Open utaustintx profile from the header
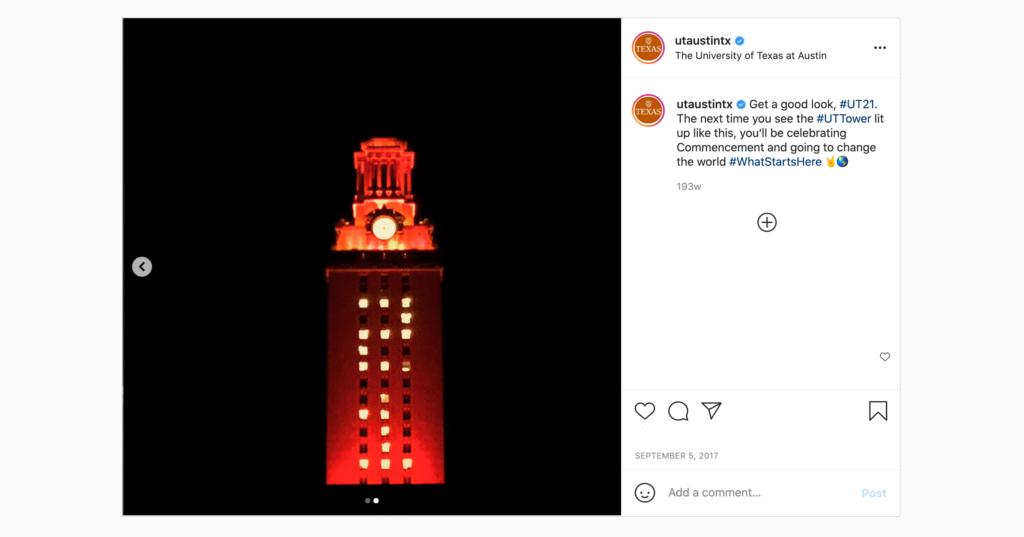This screenshot has height=537, width=1024. [702, 41]
